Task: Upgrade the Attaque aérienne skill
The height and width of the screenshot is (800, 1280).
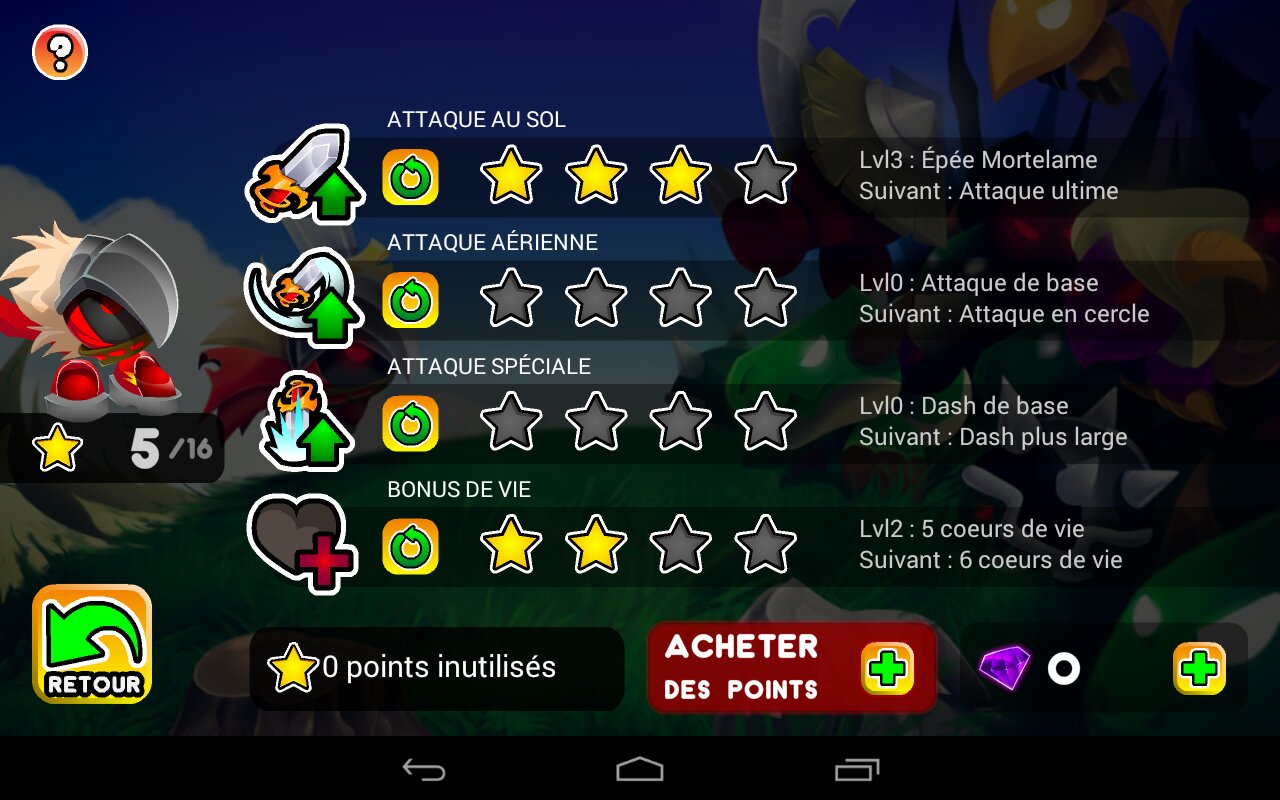Action: (300, 297)
